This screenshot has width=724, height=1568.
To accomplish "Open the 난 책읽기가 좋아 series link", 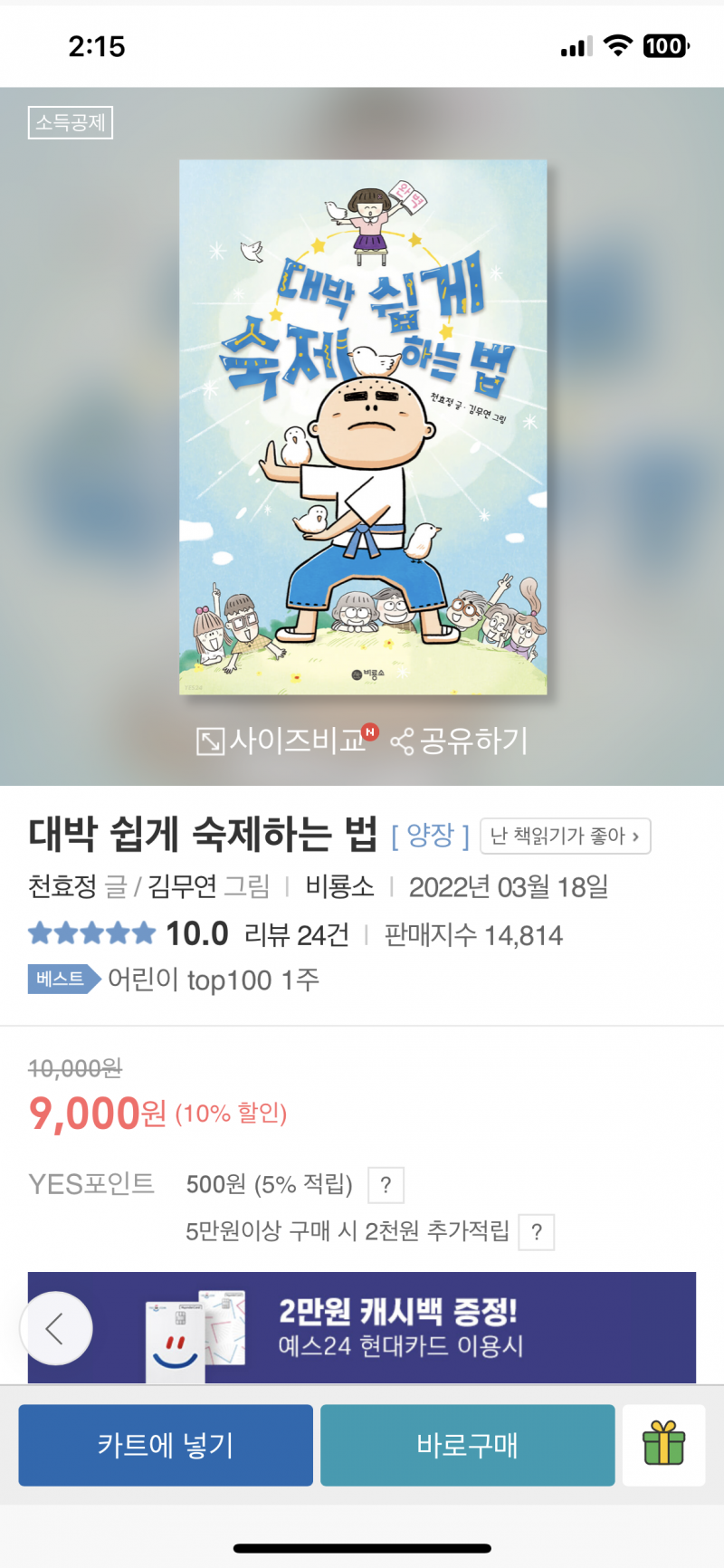I will tap(565, 836).
